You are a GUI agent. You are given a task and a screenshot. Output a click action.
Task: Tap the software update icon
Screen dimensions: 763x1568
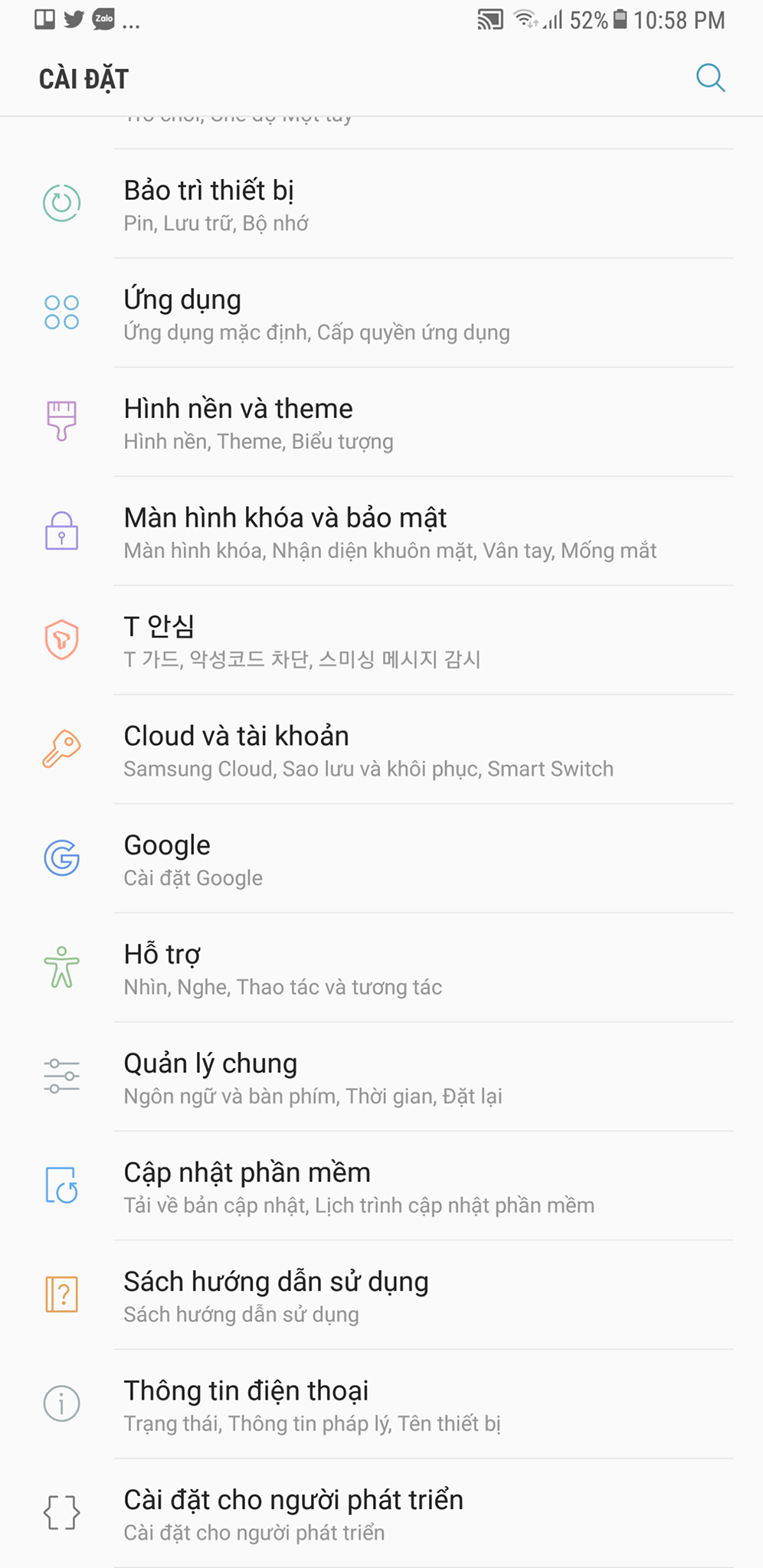(61, 1184)
